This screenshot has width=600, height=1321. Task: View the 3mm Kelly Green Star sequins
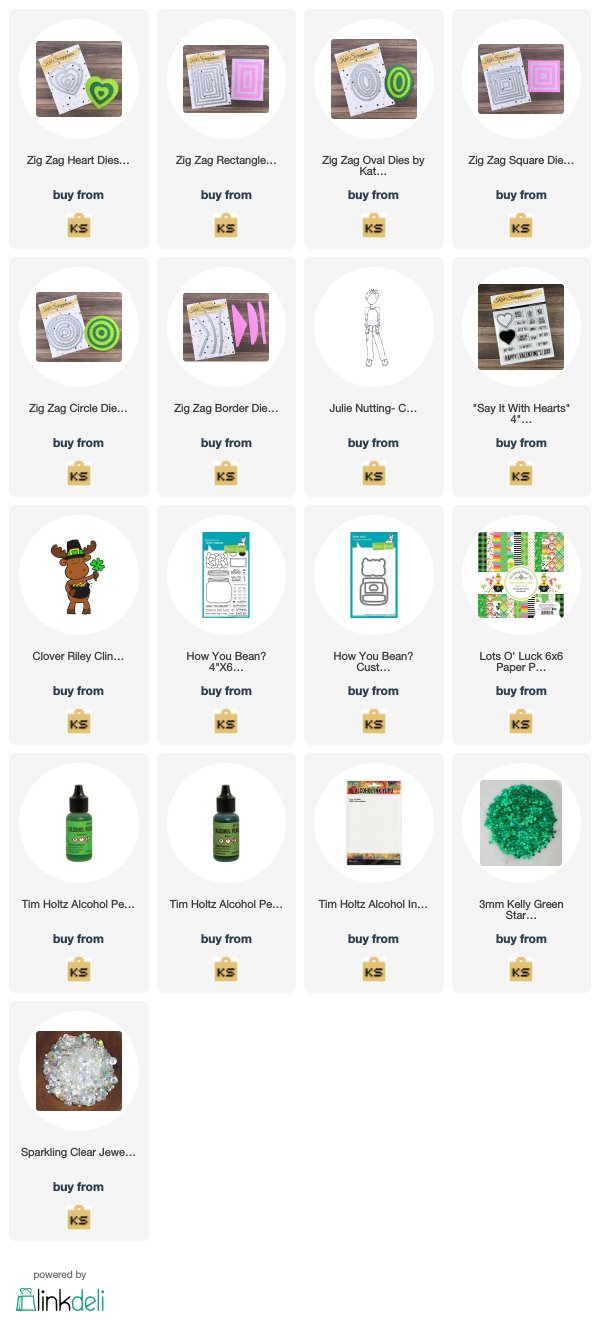click(521, 873)
